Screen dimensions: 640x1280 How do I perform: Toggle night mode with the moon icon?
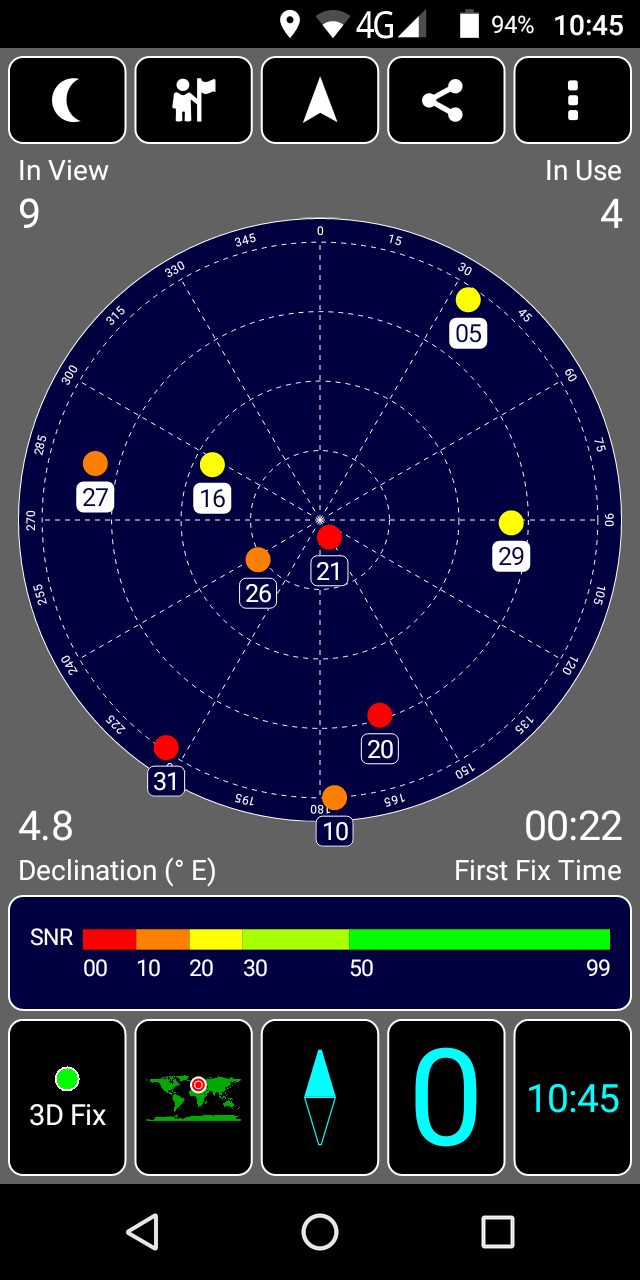coord(67,100)
